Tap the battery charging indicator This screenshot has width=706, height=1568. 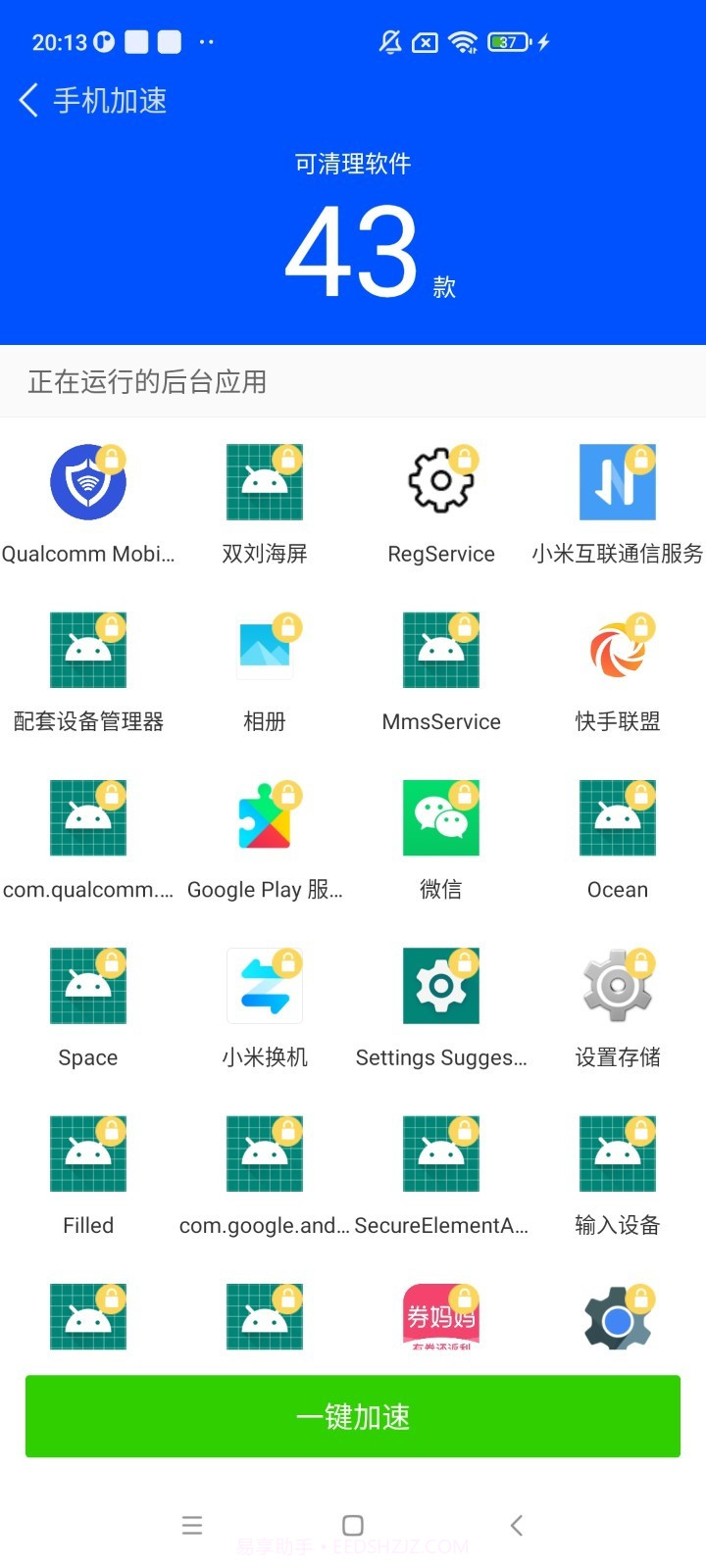[509, 42]
